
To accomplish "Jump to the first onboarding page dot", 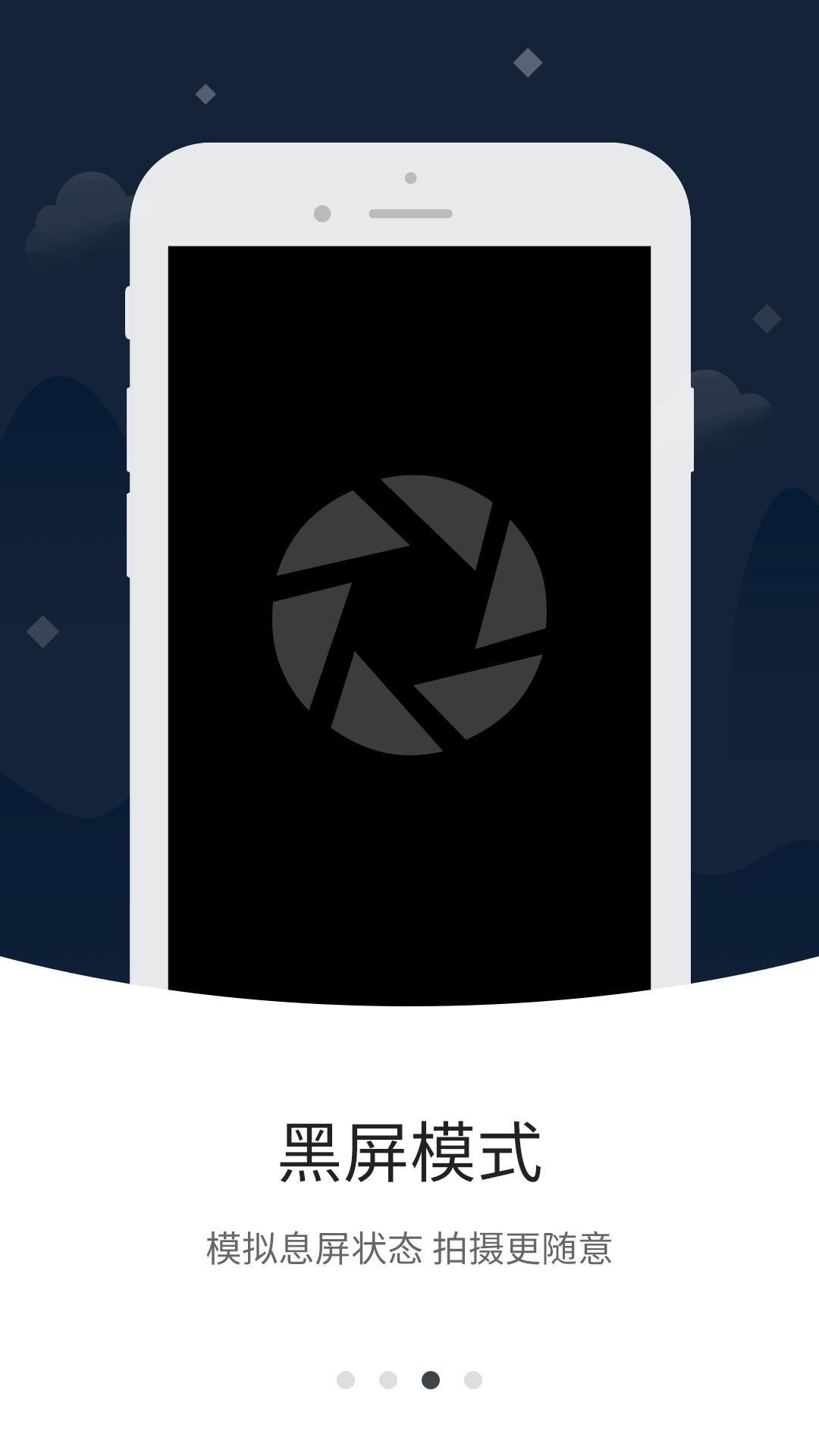I will click(346, 1380).
